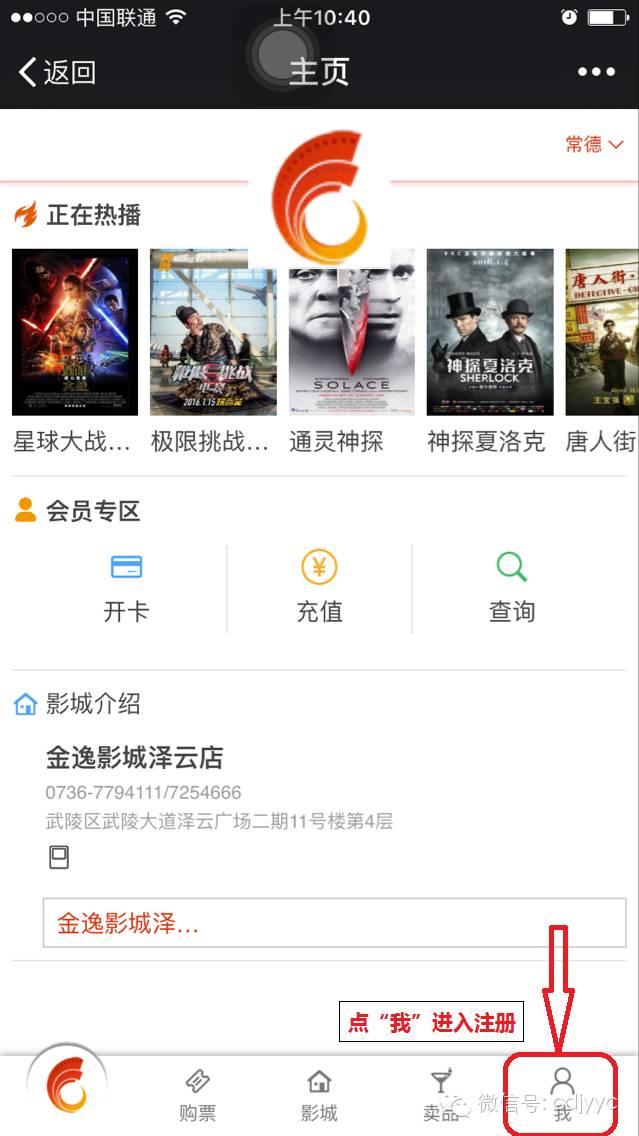The image size is (639, 1136).
Task: Tap the 金逸影城泽… cinema selector box
Action: 334,922
